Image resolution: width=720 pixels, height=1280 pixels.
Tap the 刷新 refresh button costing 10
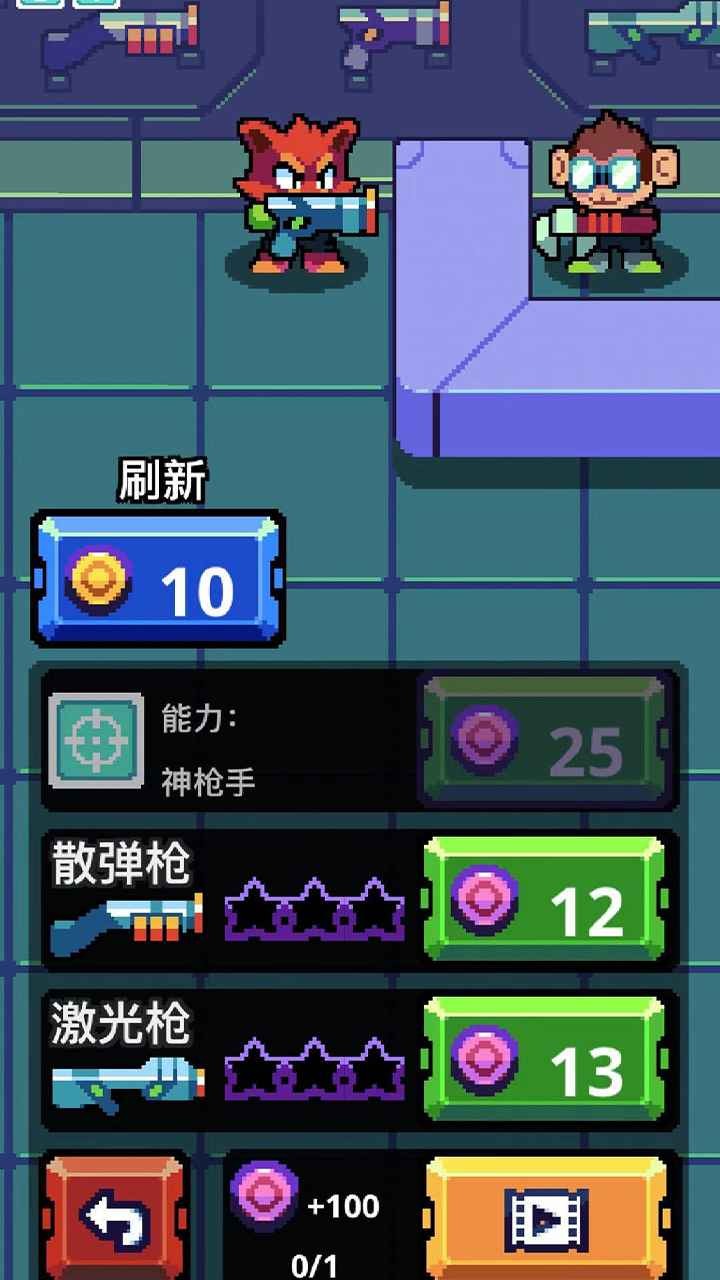(159, 579)
